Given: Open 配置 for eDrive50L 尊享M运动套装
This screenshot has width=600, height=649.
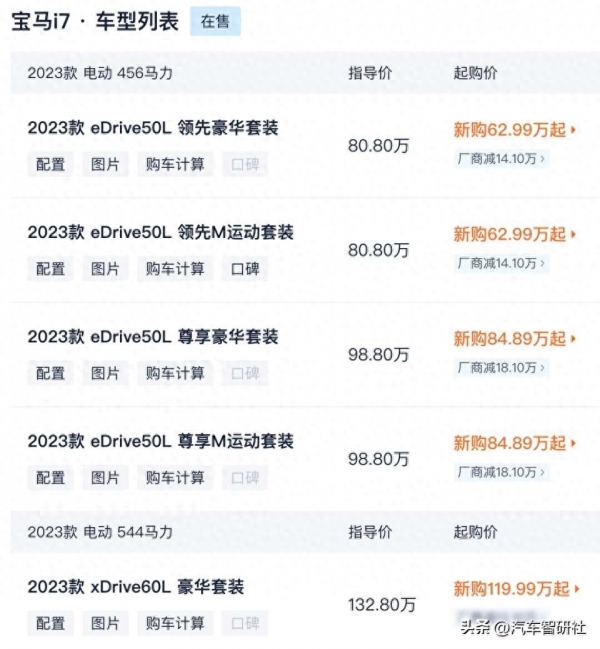Looking at the screenshot, I should tap(51, 478).
